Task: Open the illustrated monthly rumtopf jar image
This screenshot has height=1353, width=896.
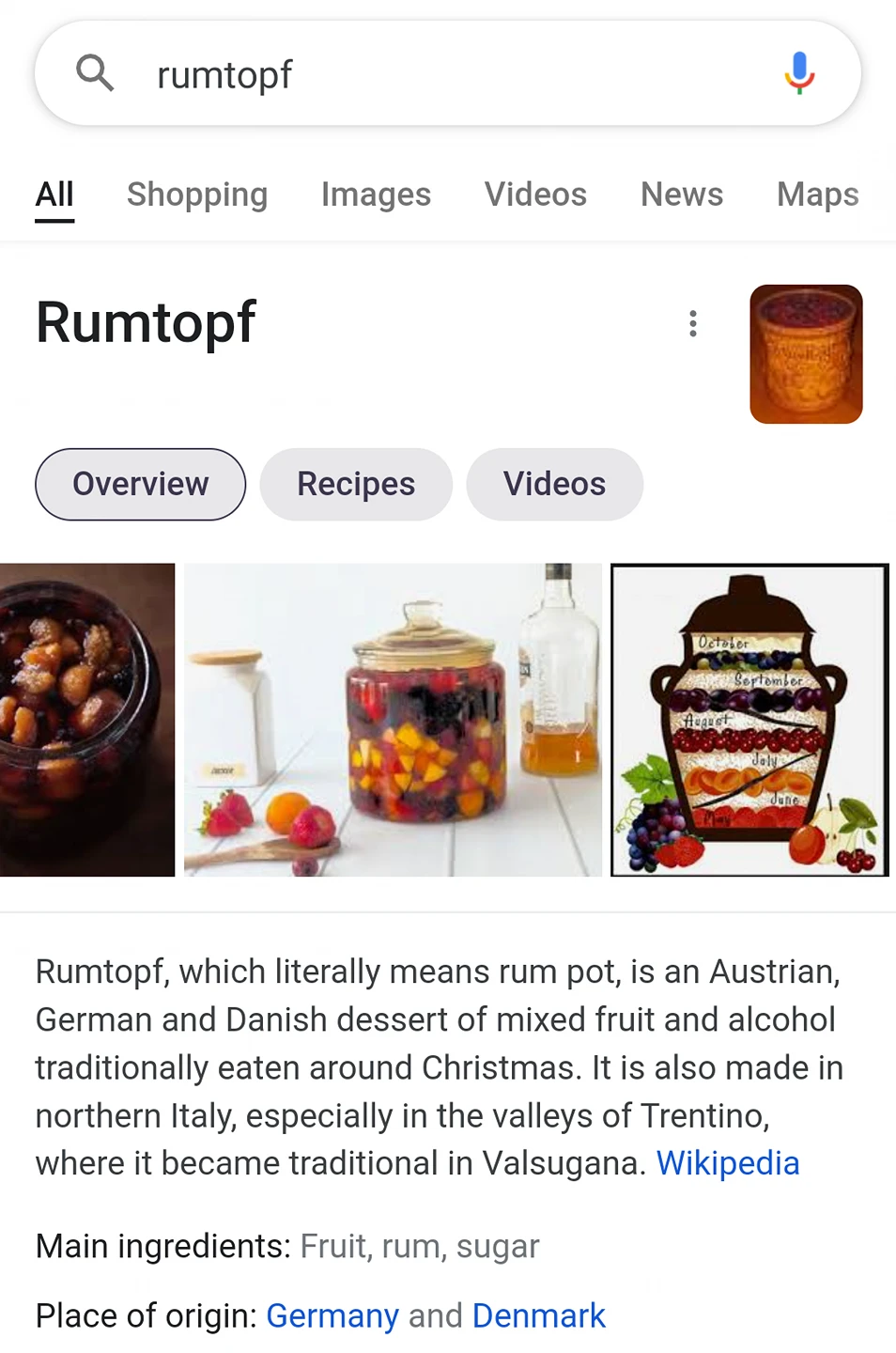Action: (749, 720)
